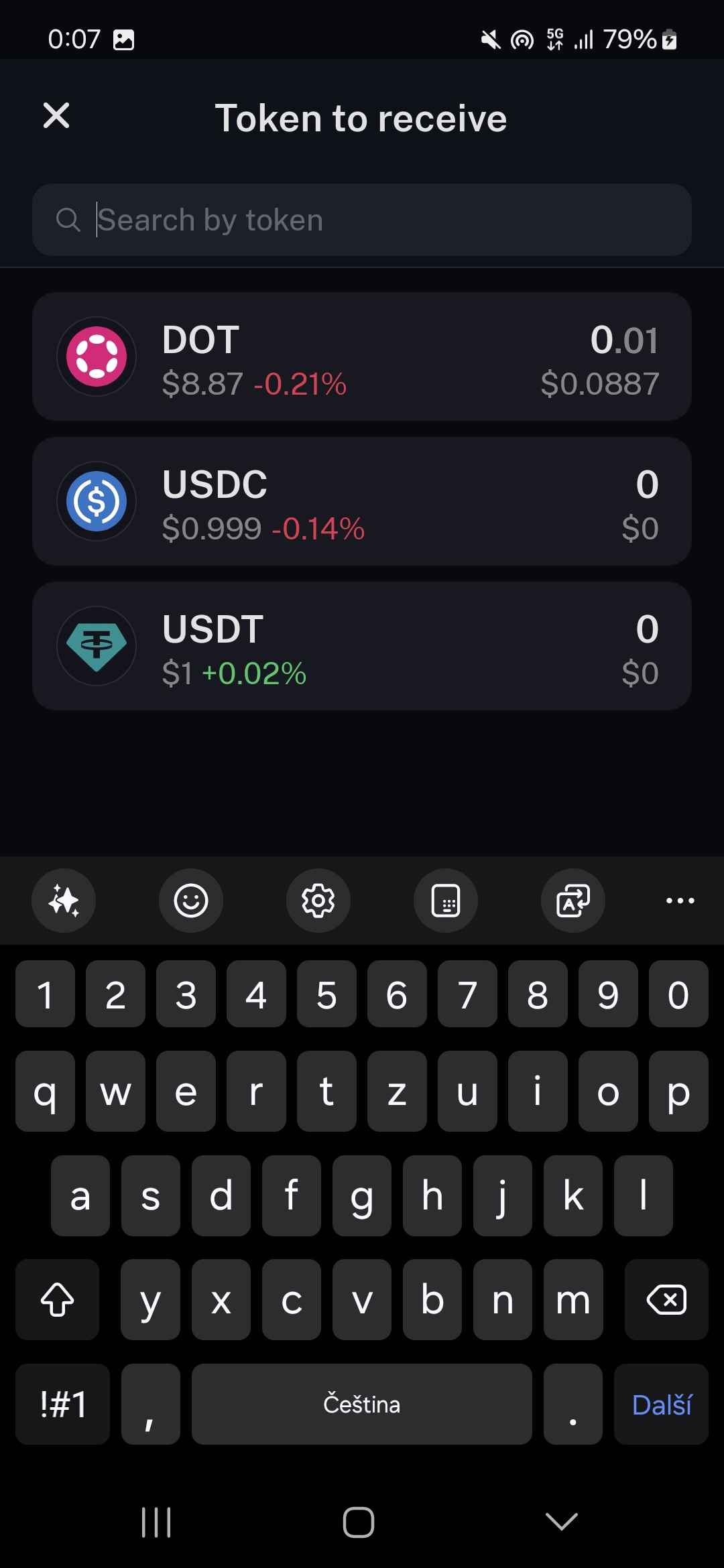This screenshot has height=1568, width=724.
Task: Choose USDC from the token list
Action: [362, 501]
